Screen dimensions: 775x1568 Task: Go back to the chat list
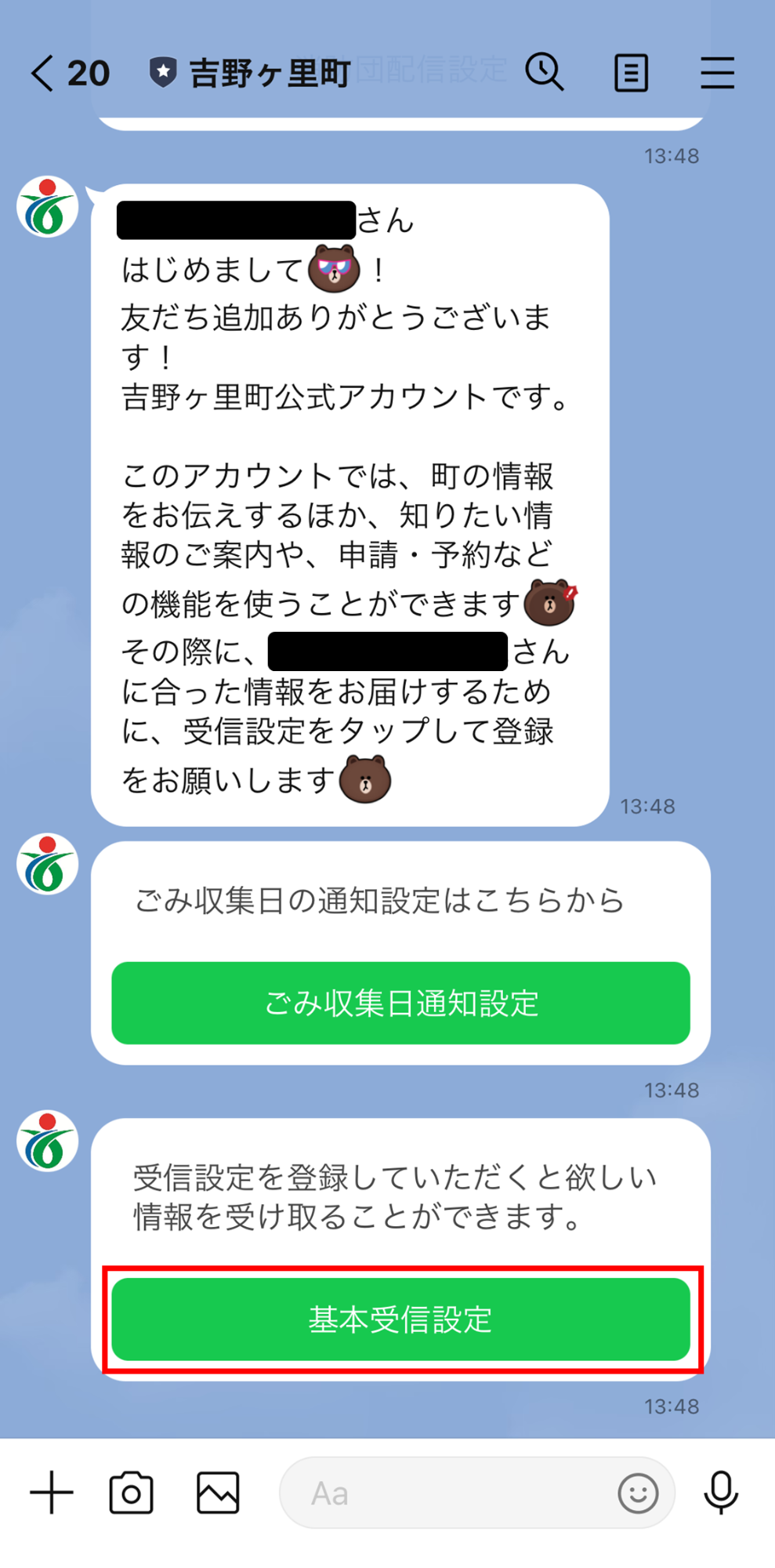click(45, 74)
